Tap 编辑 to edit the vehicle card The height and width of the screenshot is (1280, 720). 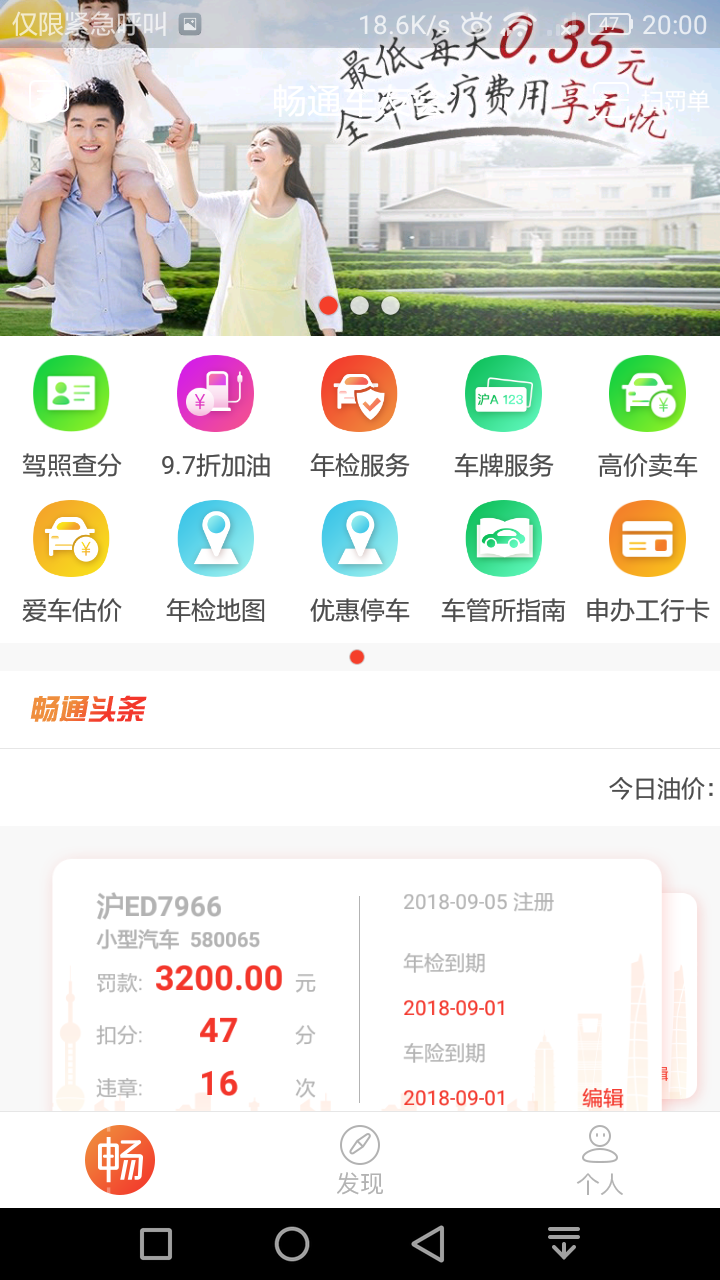(602, 1098)
